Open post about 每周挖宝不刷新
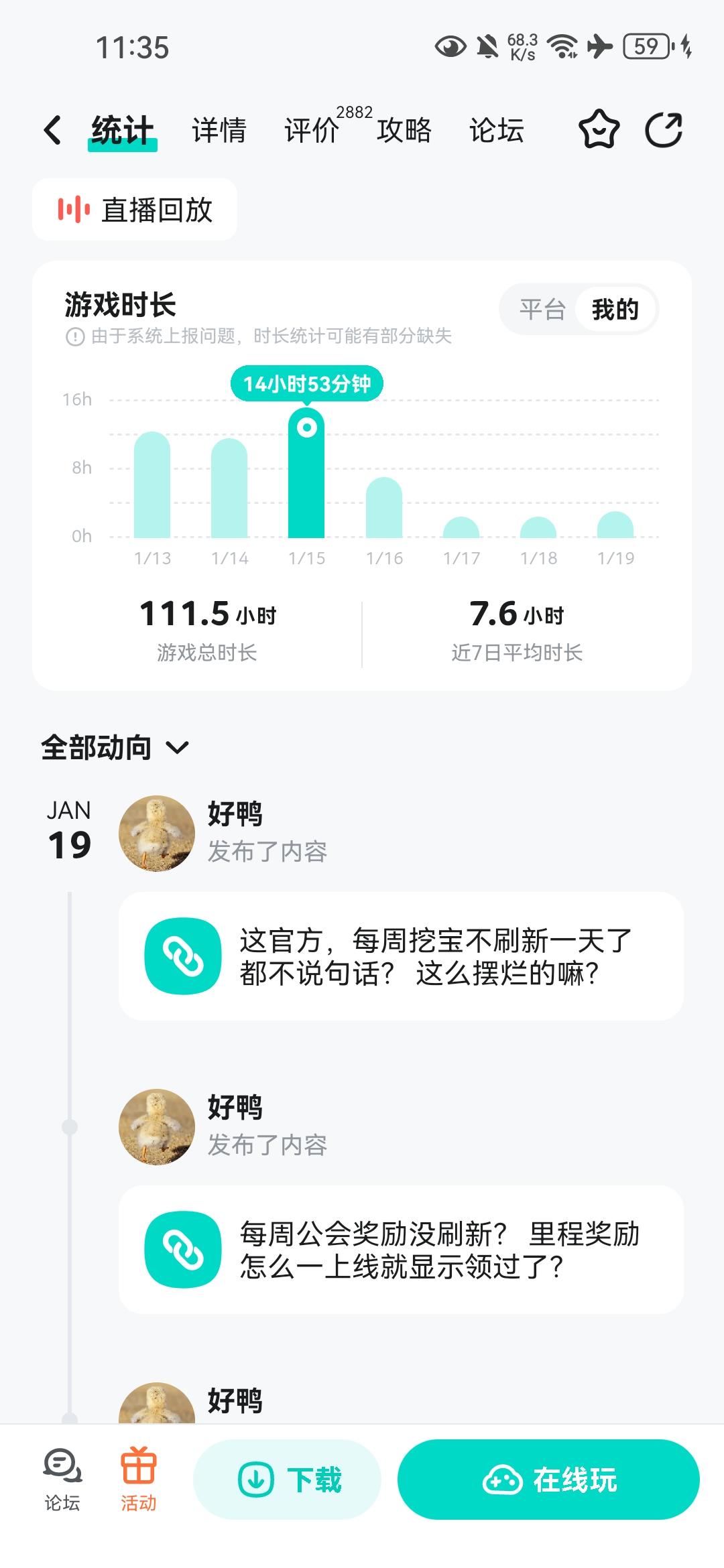Image resolution: width=724 pixels, height=1568 pixels. [401, 956]
